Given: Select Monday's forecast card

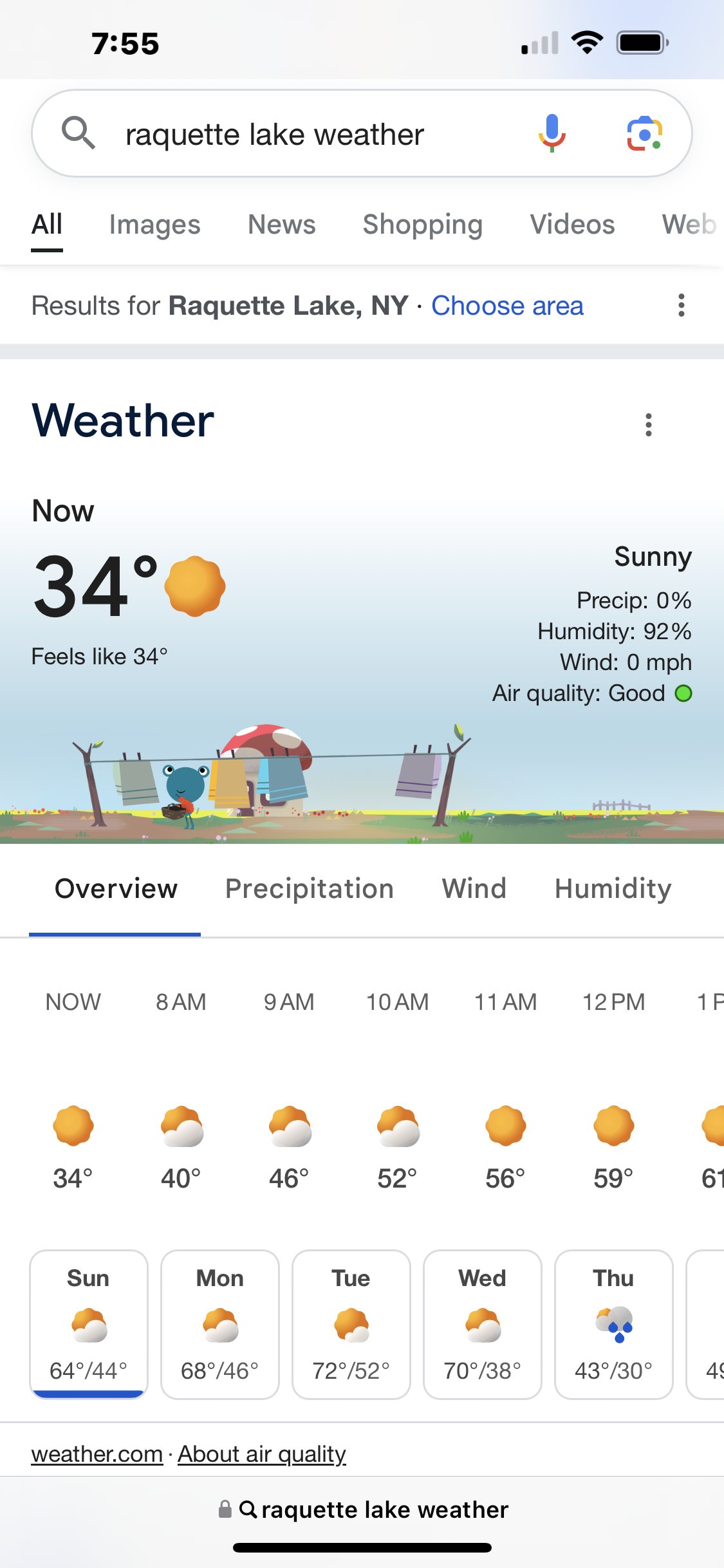Looking at the screenshot, I should [x=220, y=1325].
